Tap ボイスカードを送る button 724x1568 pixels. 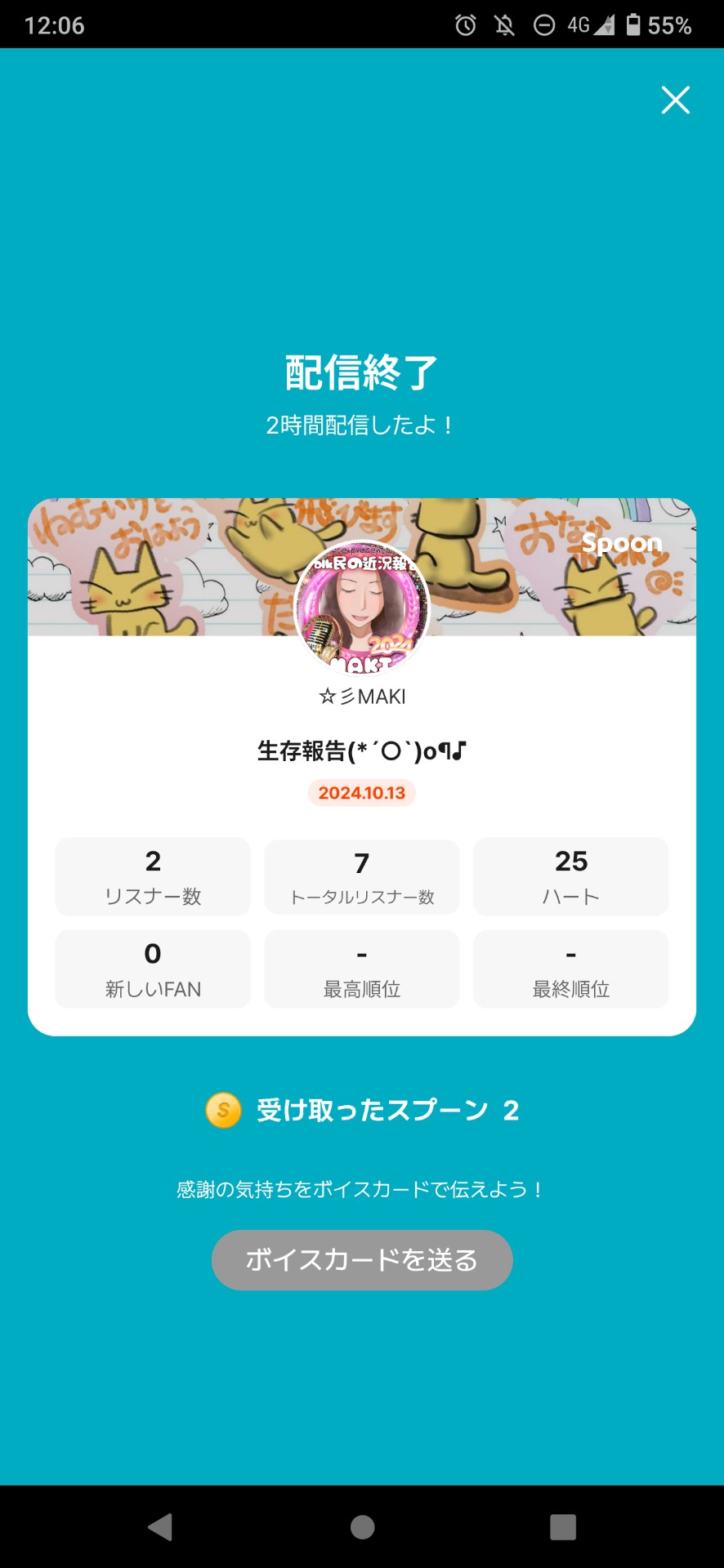click(362, 1259)
